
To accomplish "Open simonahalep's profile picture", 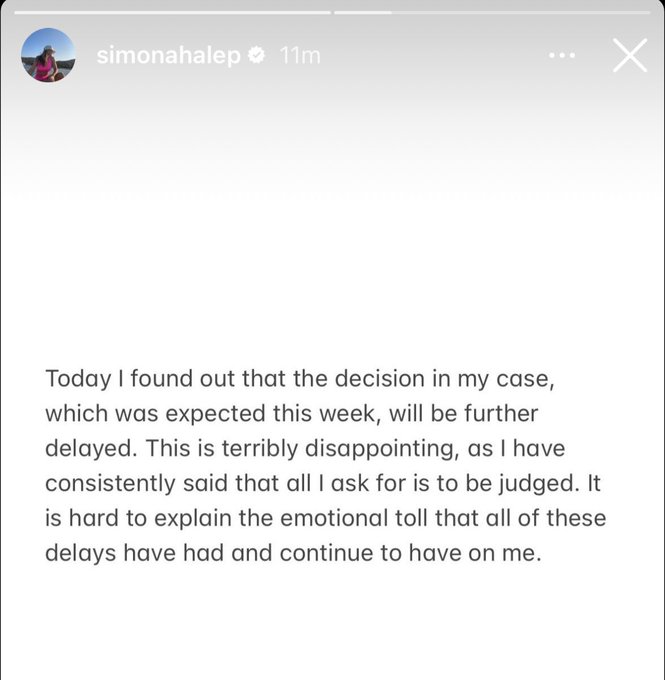I will (x=48, y=55).
